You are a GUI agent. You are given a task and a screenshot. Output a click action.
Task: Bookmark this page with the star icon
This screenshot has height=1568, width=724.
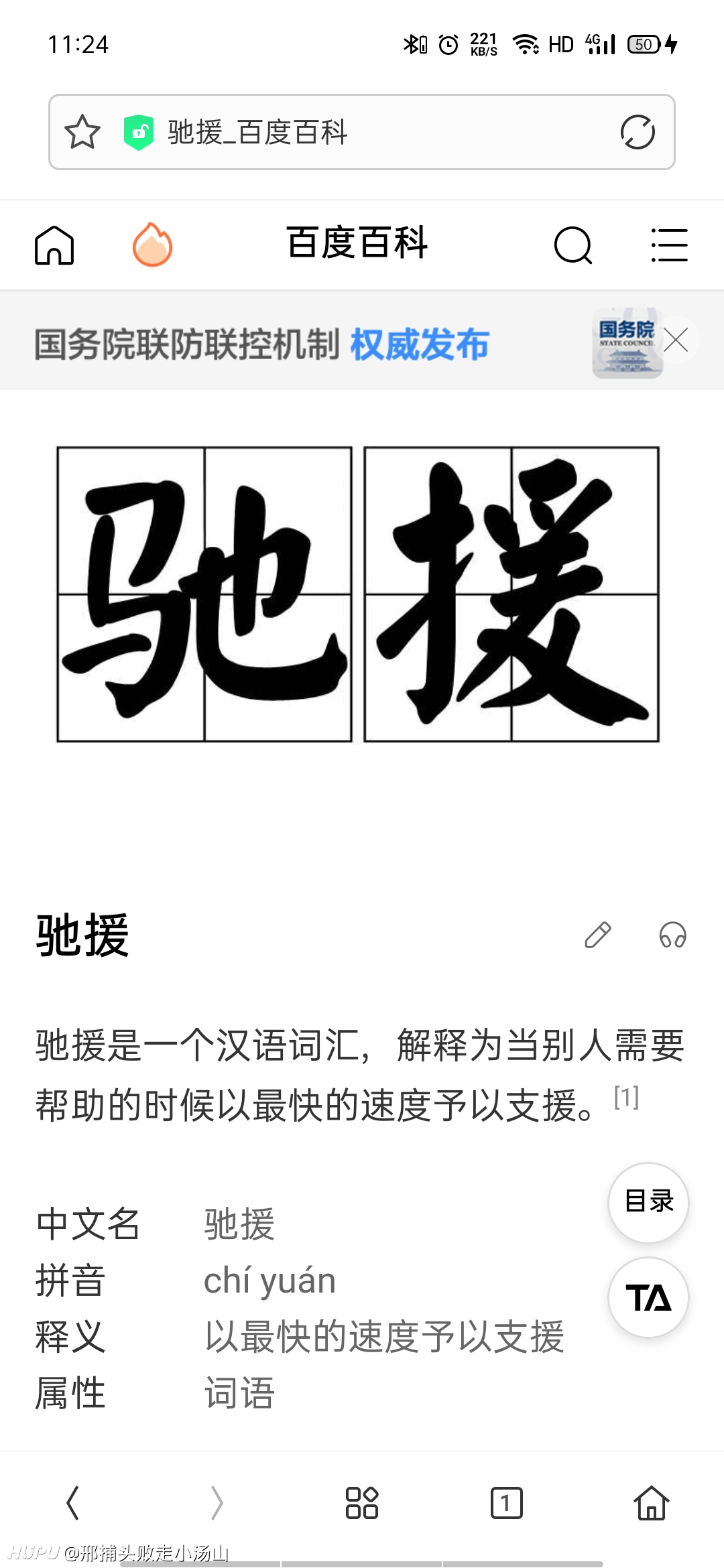click(82, 131)
